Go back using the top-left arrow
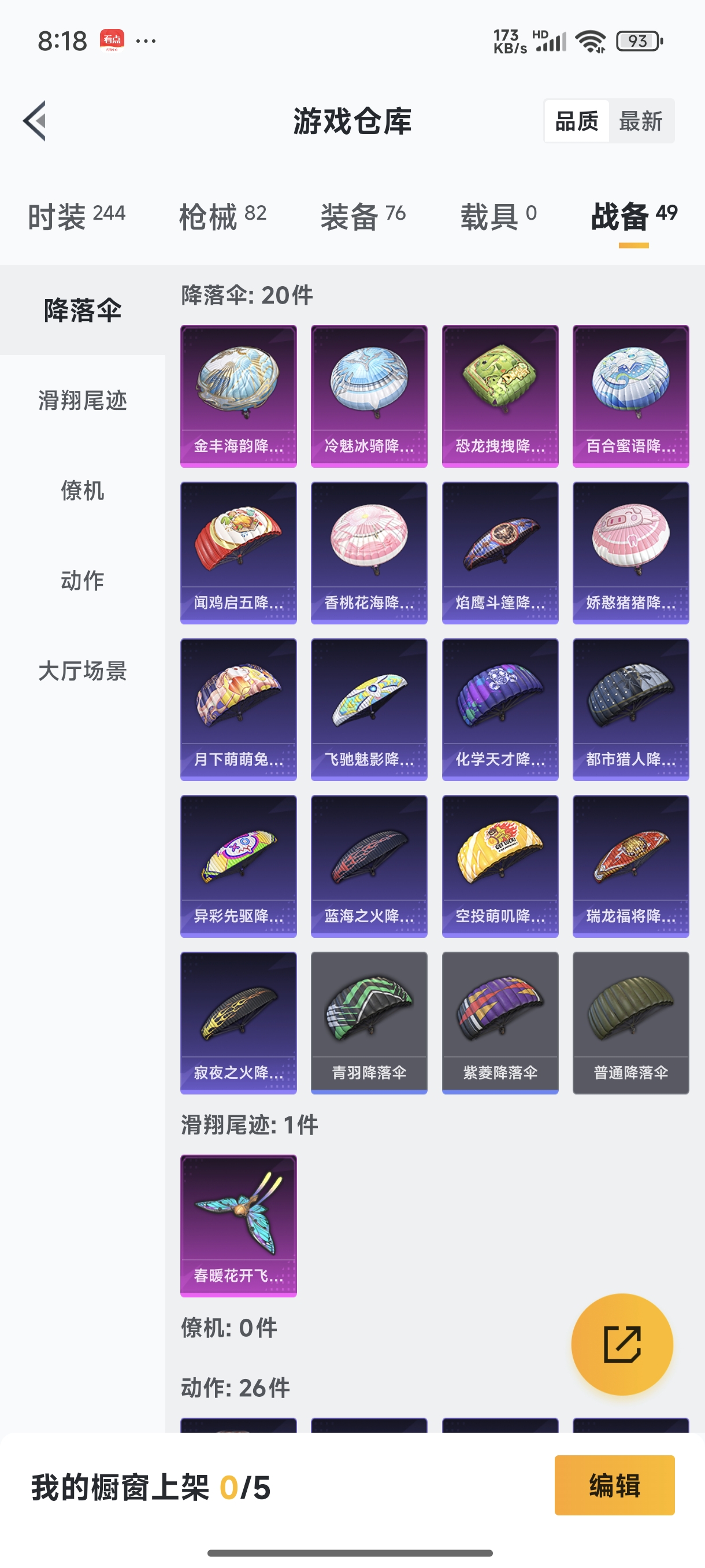Image resolution: width=705 pixels, height=1568 pixels. point(35,120)
